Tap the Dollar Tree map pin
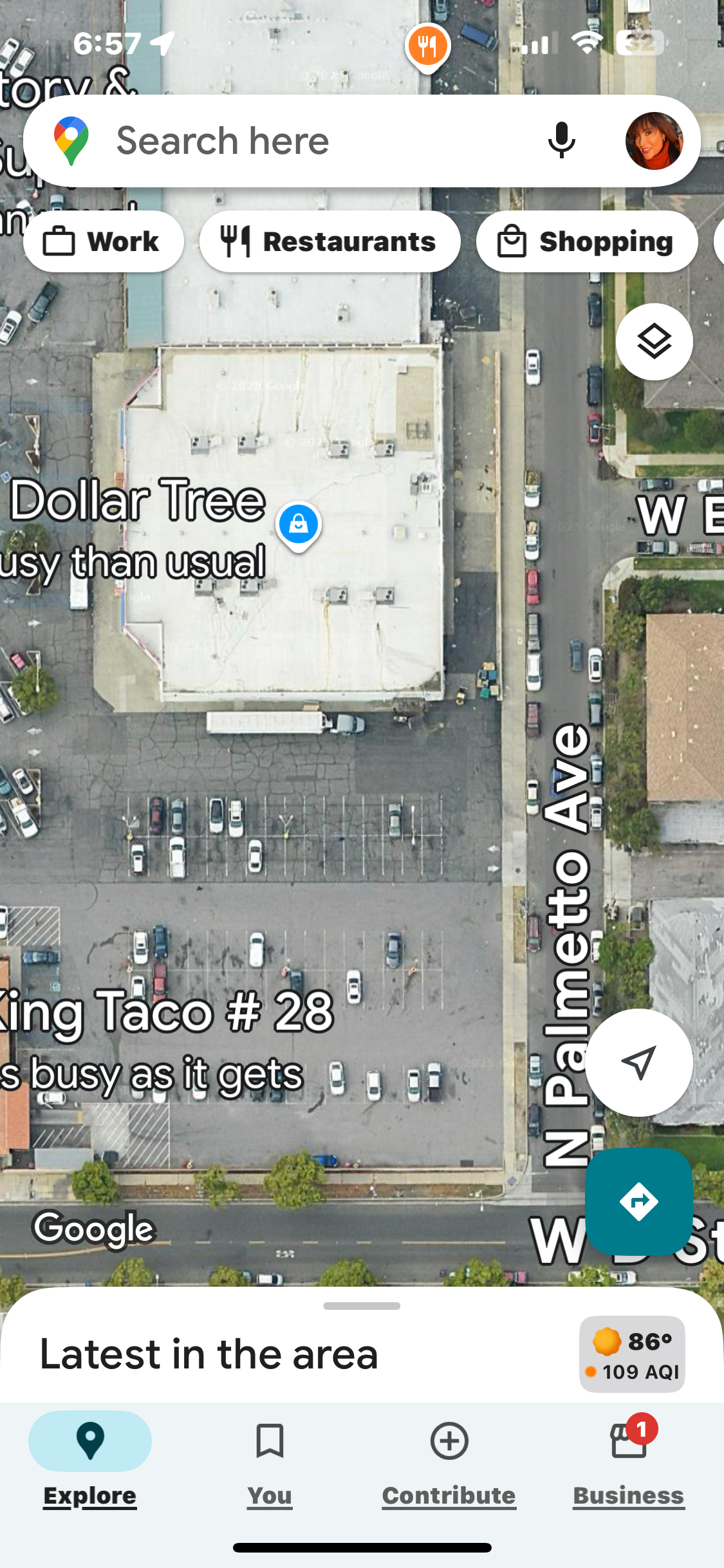Viewport: 724px width, 1568px height. [299, 526]
